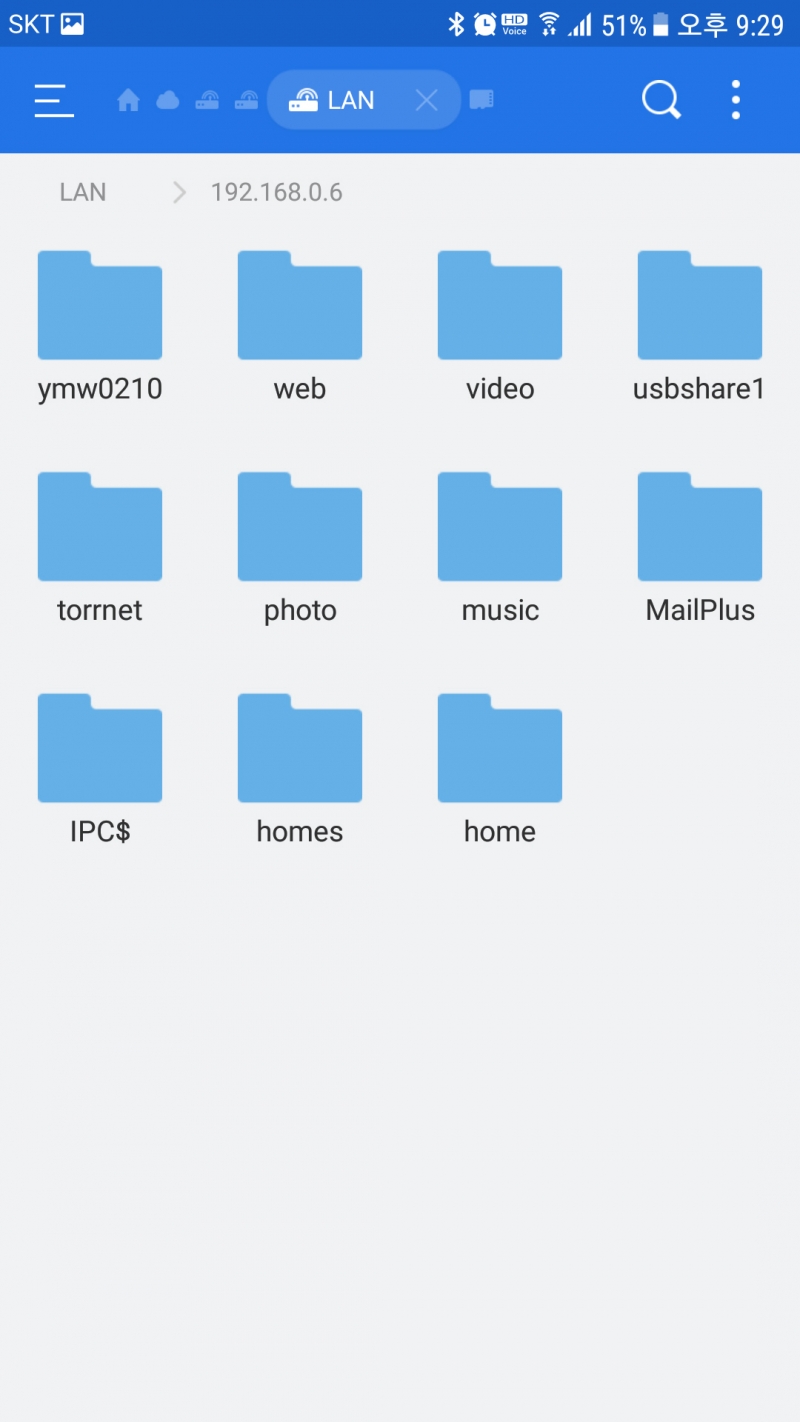Go to the home tab icon
Viewport: 800px width, 1422px height.
[128, 100]
